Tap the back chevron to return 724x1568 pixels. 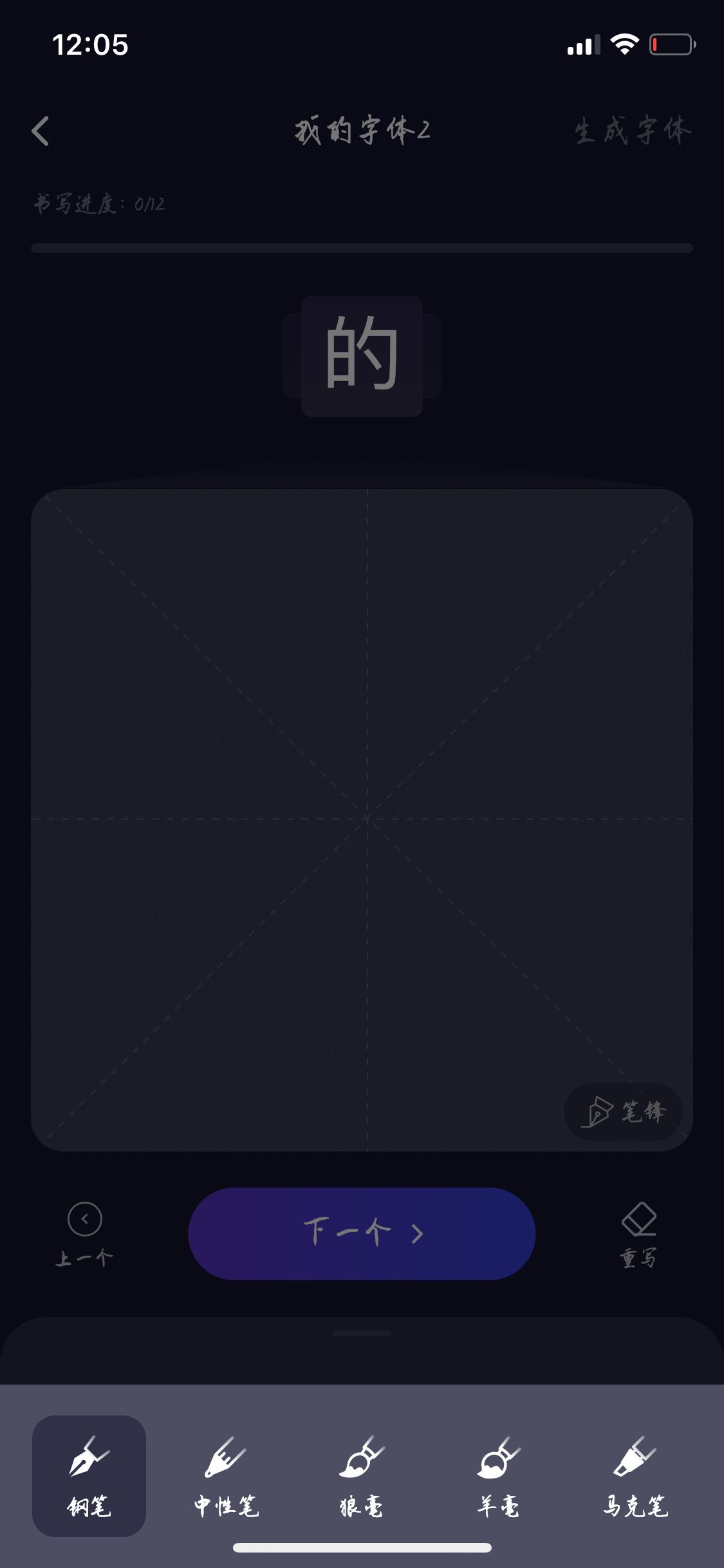point(41,131)
